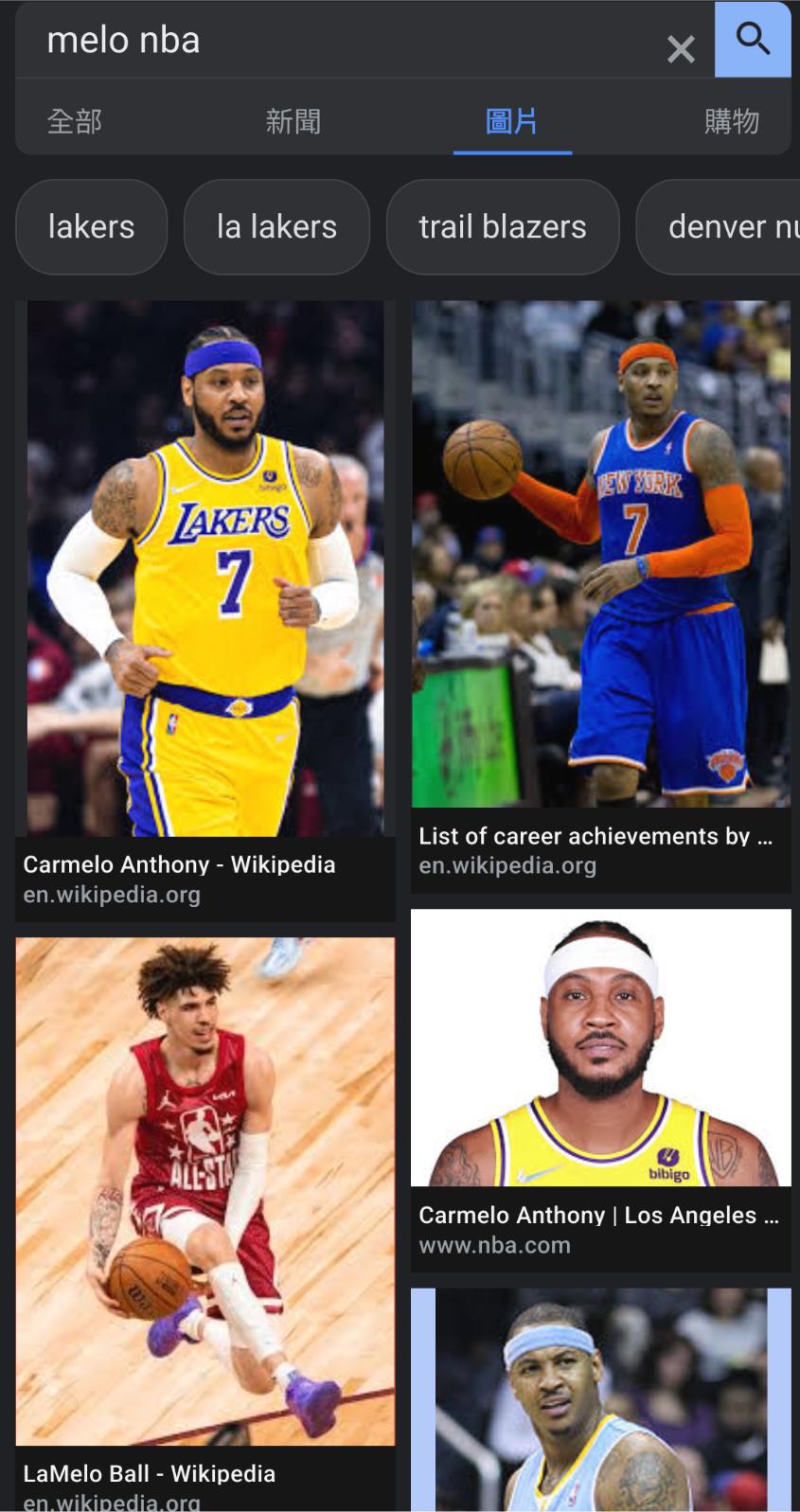Screen dimensions: 800x1512
Task: Clear the search query with X
Action: (681, 48)
